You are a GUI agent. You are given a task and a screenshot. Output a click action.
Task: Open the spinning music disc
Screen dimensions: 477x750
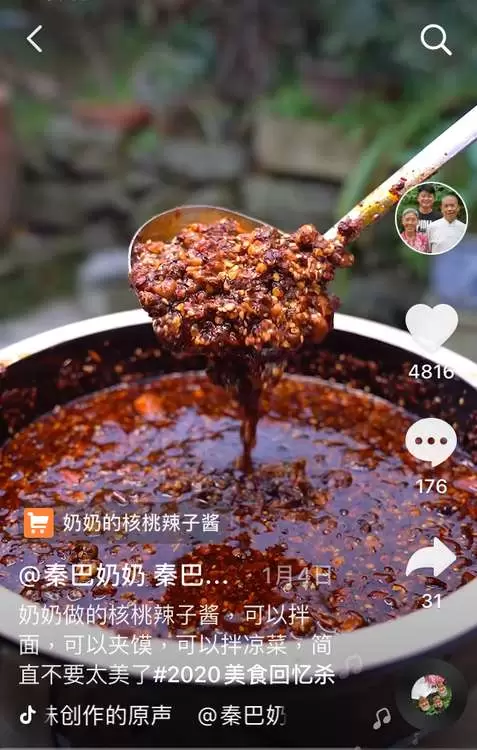(431, 695)
